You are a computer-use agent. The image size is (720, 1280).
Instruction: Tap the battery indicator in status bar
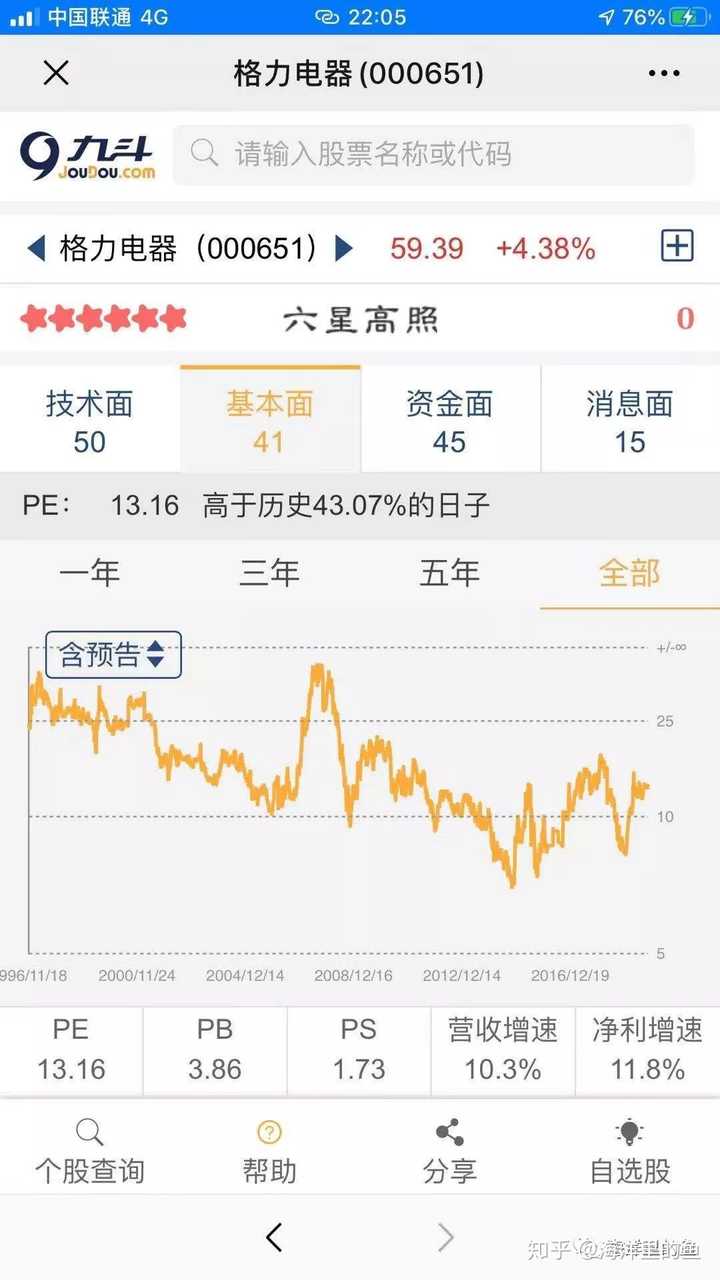click(688, 16)
